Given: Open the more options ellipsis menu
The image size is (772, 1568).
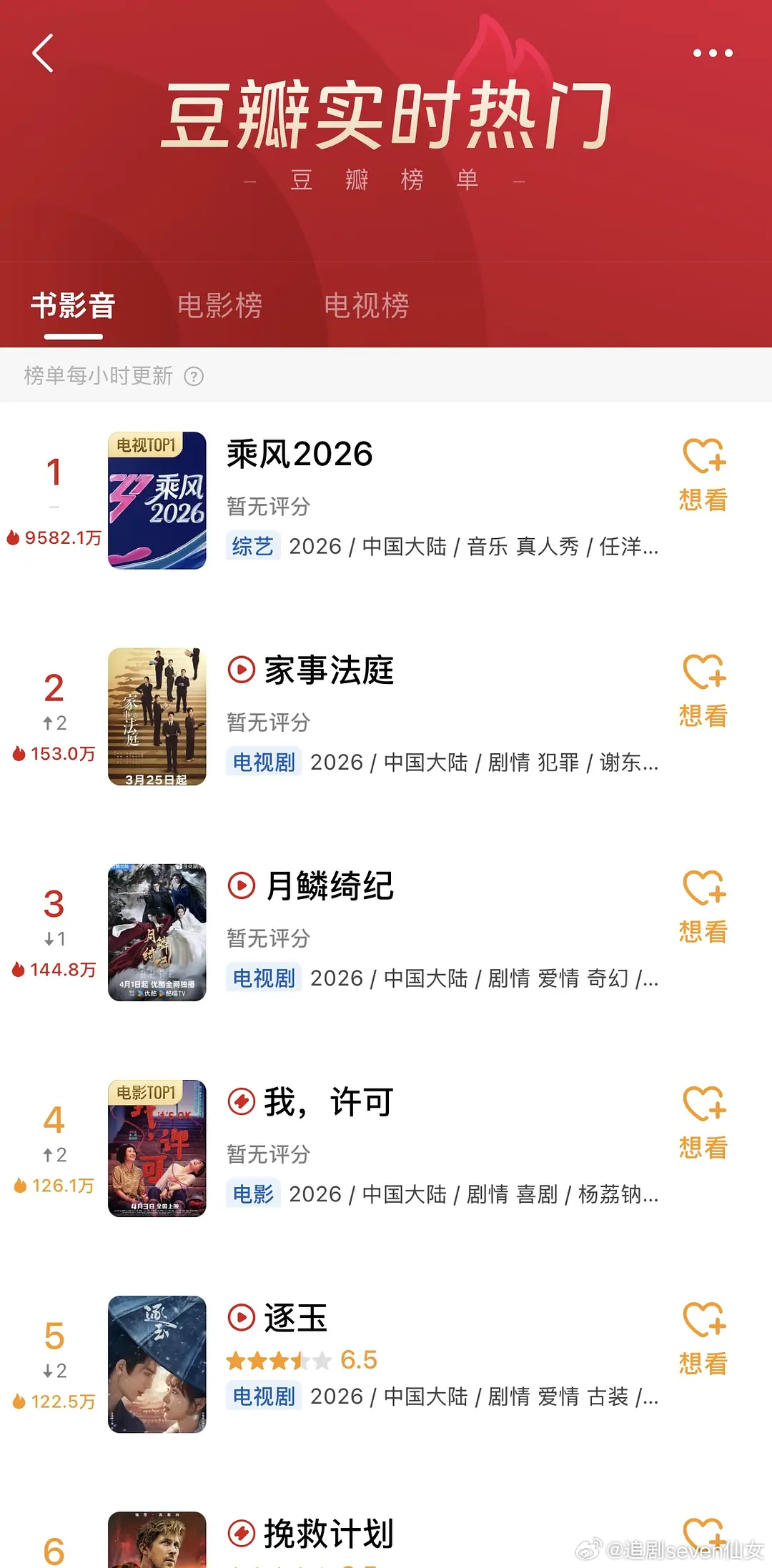Looking at the screenshot, I should point(713,52).
